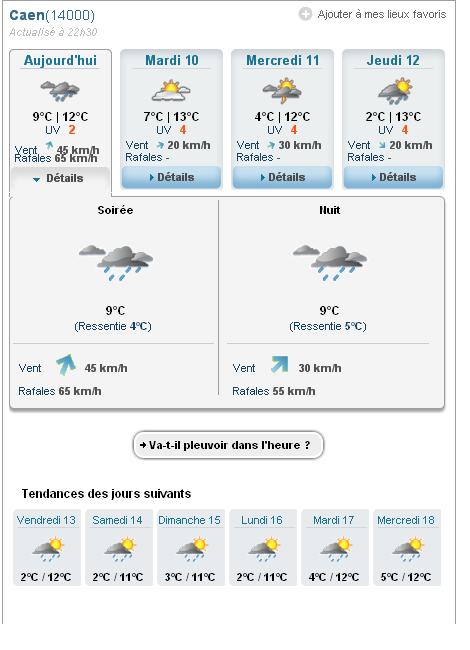470x650 pixels.
Task: Tap the Lundi 16 forecast card
Action: coord(262,548)
